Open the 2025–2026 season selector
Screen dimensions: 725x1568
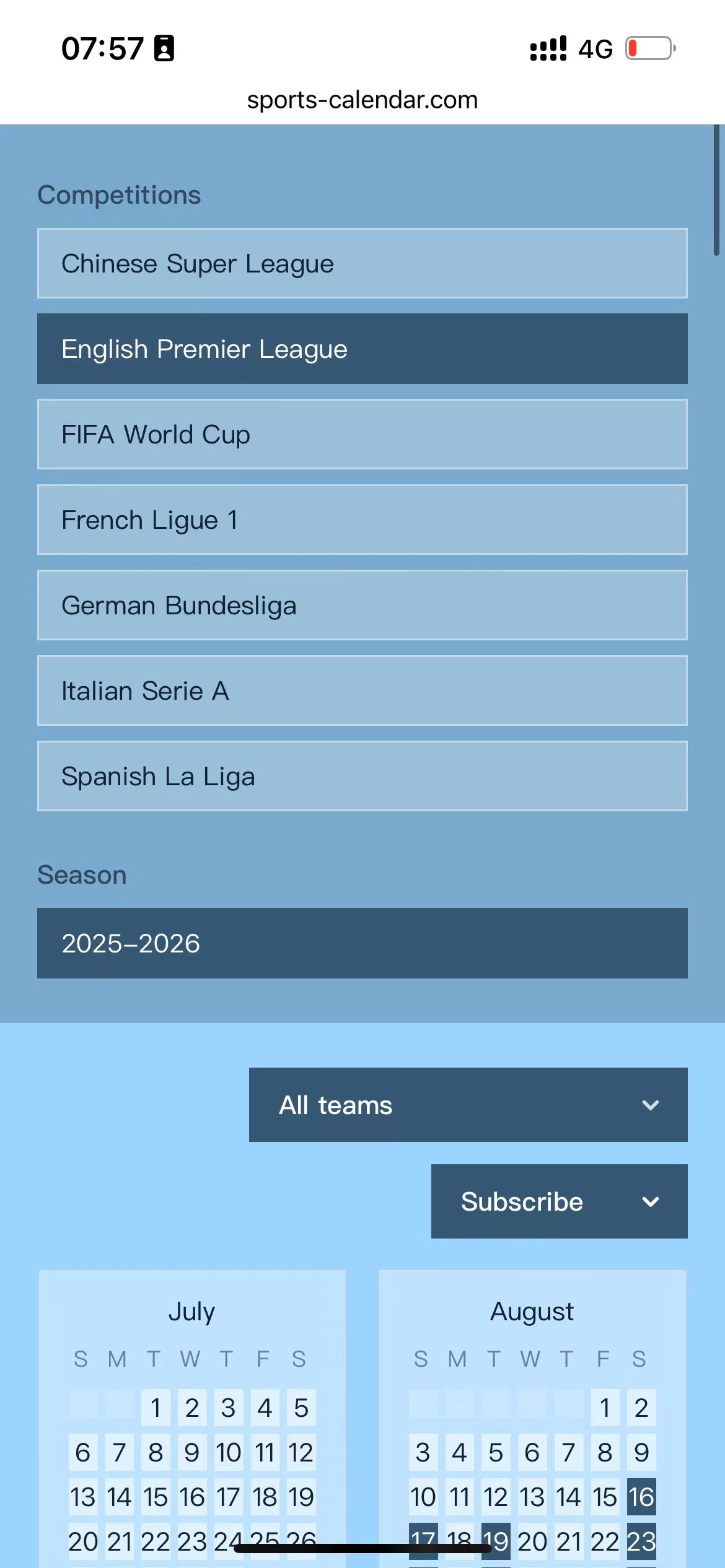point(362,943)
